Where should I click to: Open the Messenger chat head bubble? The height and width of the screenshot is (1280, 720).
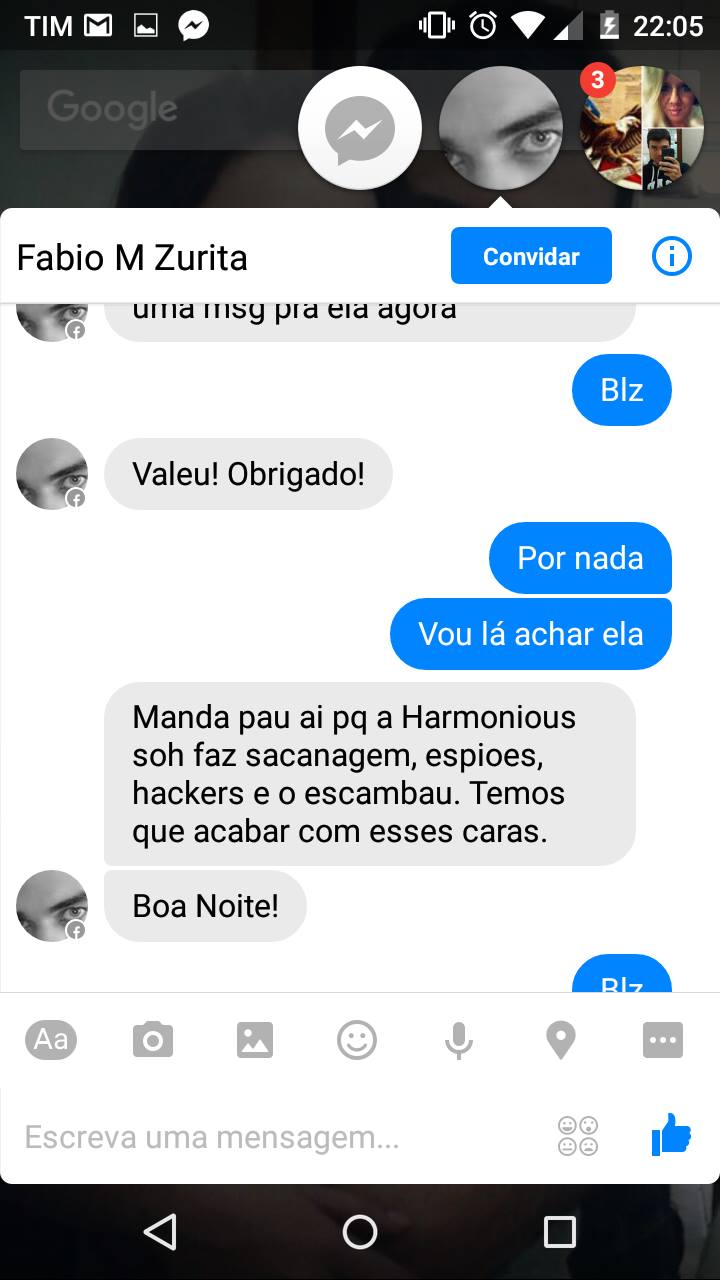(x=360, y=128)
